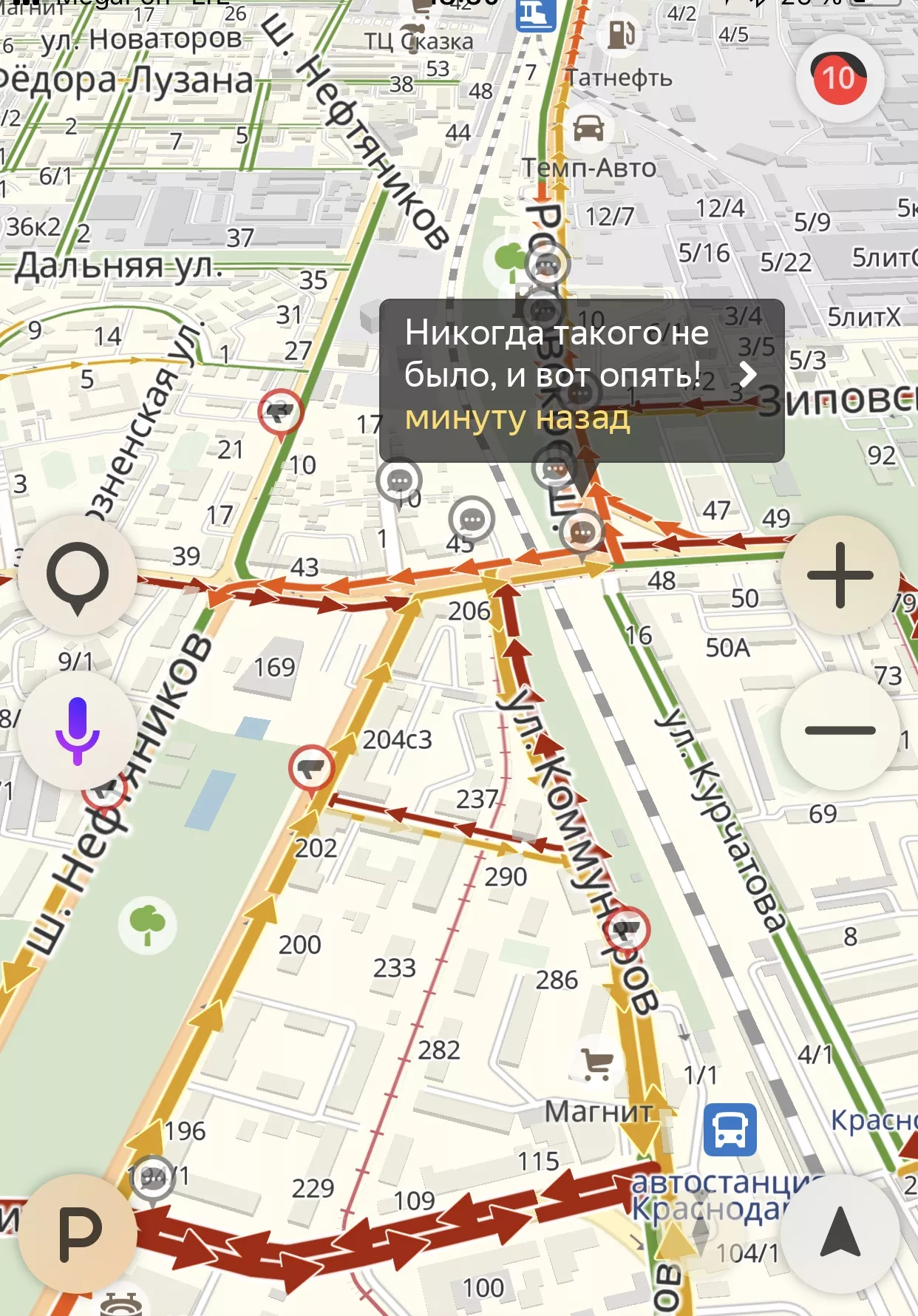918x1316 pixels.
Task: Zoom in the map with plus button
Action: tap(840, 575)
